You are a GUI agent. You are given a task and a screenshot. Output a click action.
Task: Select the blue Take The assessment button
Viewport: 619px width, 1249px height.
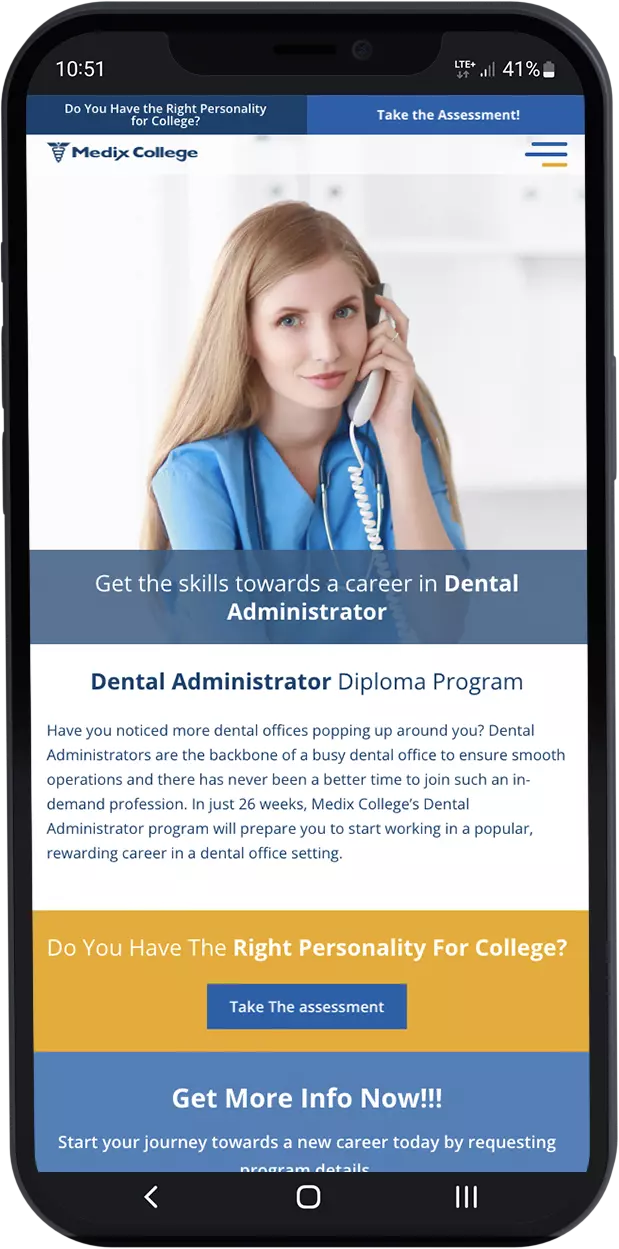tap(307, 1007)
